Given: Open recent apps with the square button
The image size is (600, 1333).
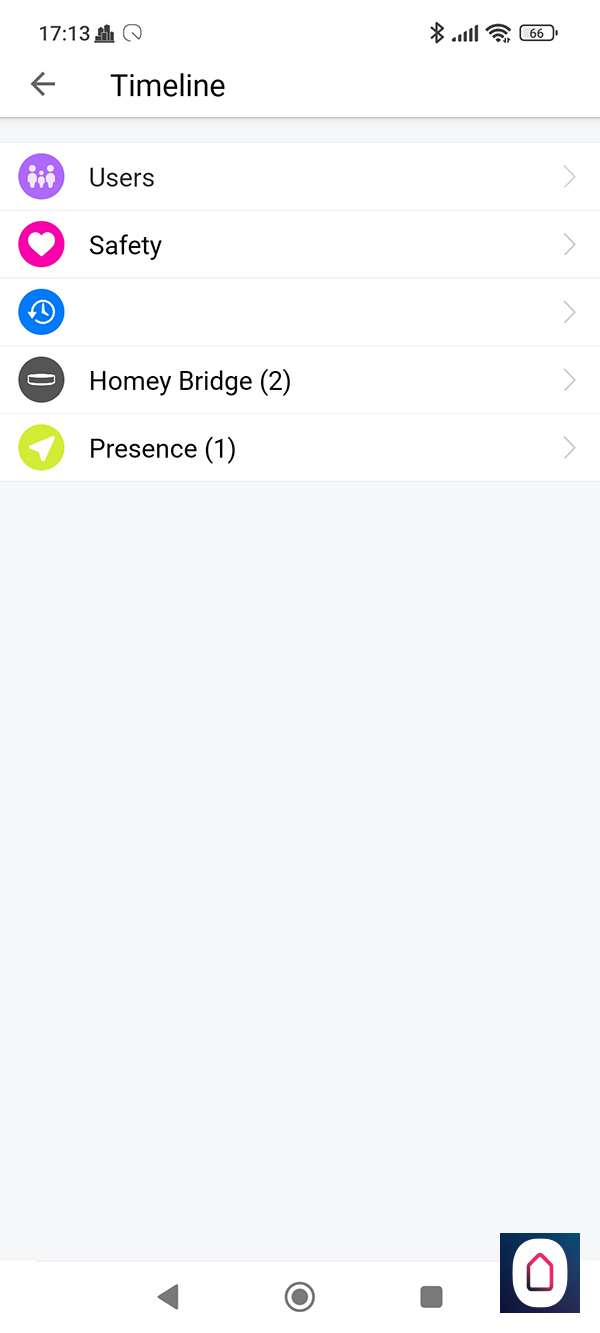Looking at the screenshot, I should (431, 1297).
